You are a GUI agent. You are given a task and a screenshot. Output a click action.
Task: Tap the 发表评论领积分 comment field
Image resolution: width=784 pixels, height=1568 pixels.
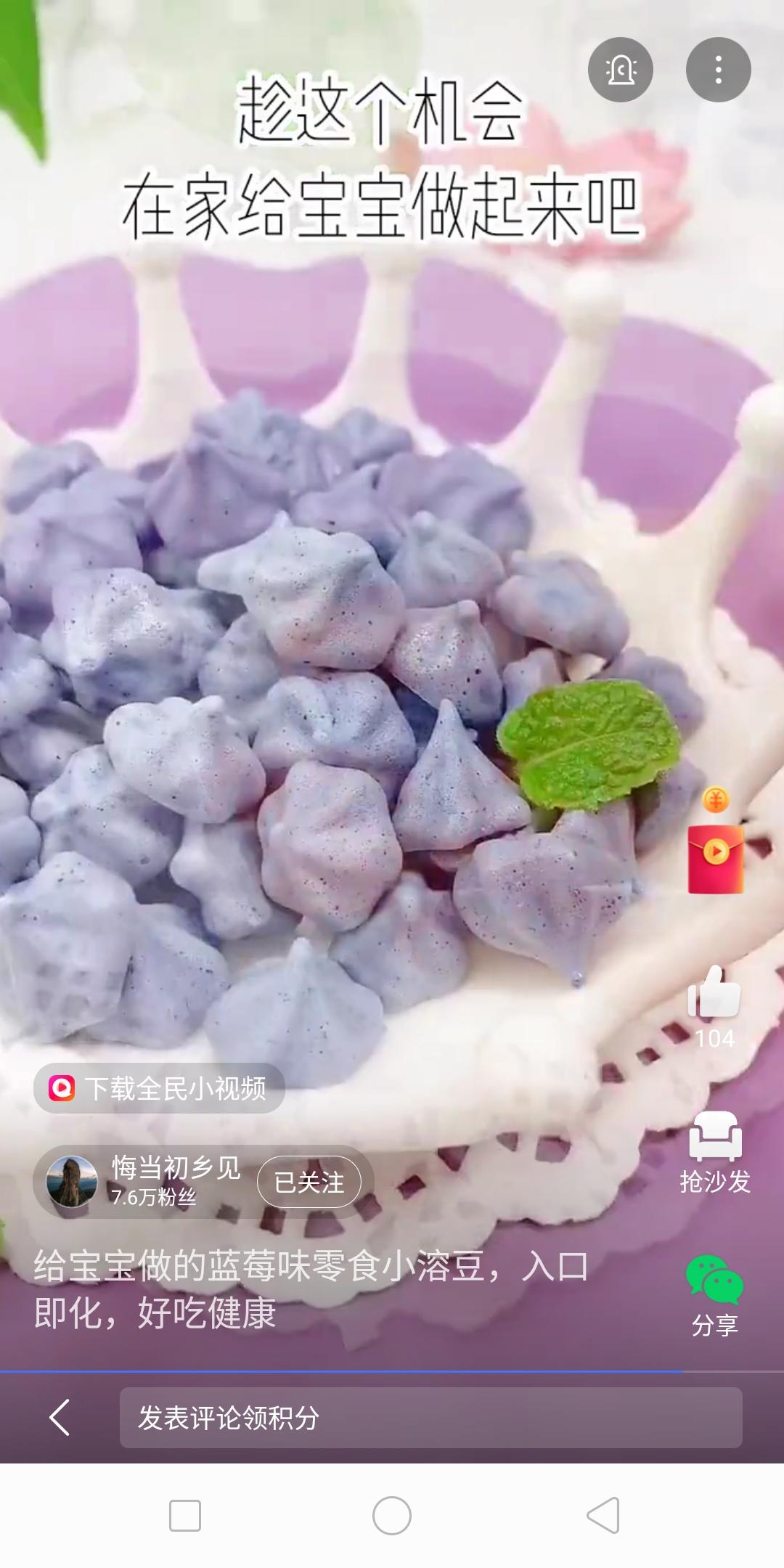430,1418
